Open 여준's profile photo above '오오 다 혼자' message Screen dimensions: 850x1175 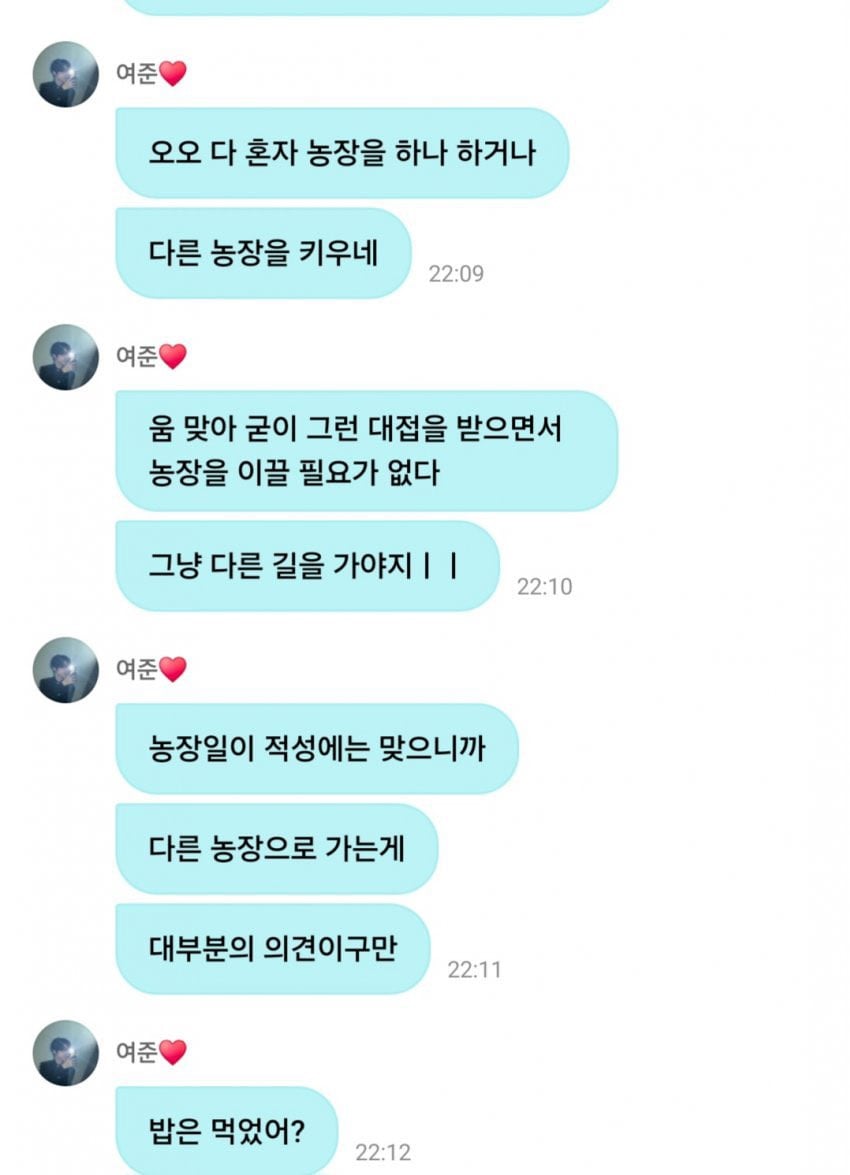pos(66,74)
